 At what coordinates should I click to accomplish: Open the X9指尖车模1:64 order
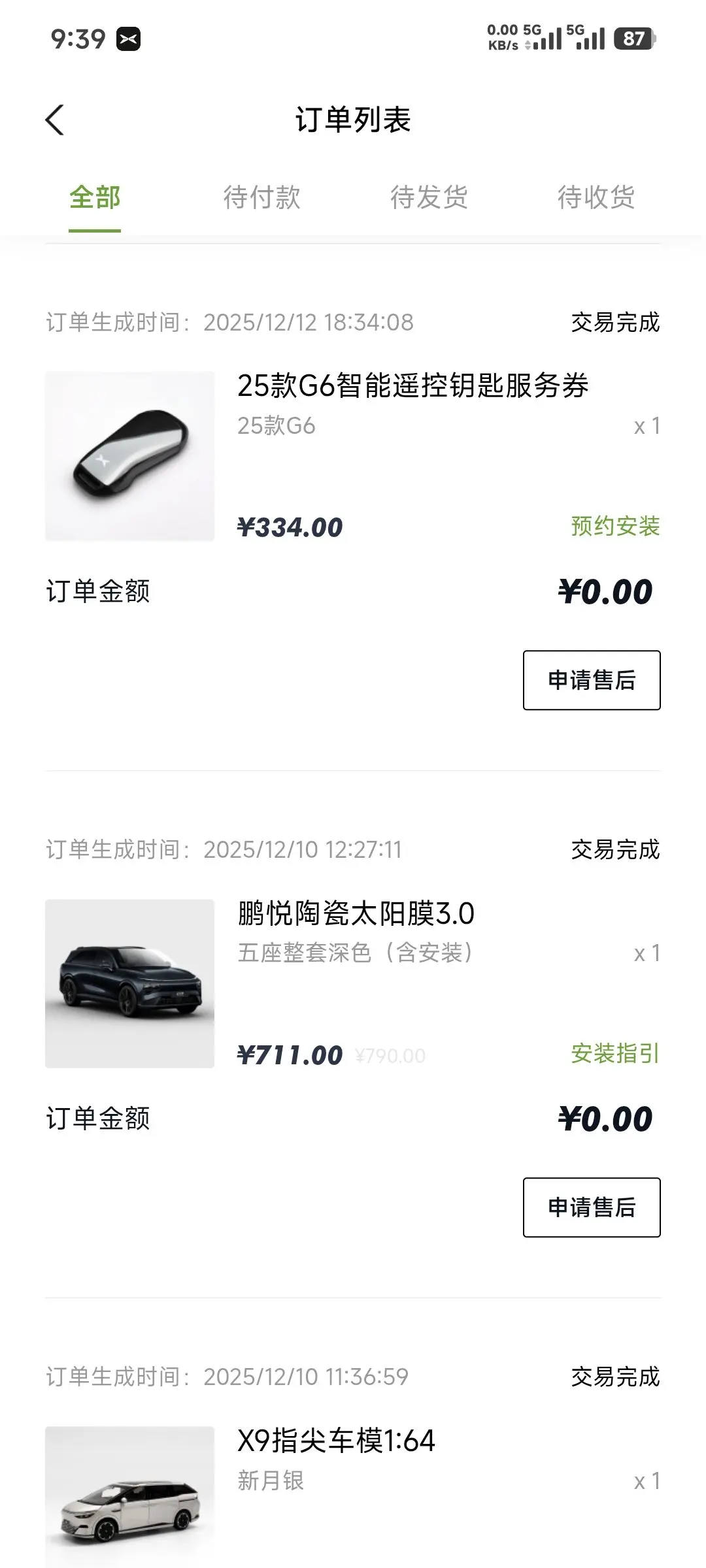(x=336, y=1441)
